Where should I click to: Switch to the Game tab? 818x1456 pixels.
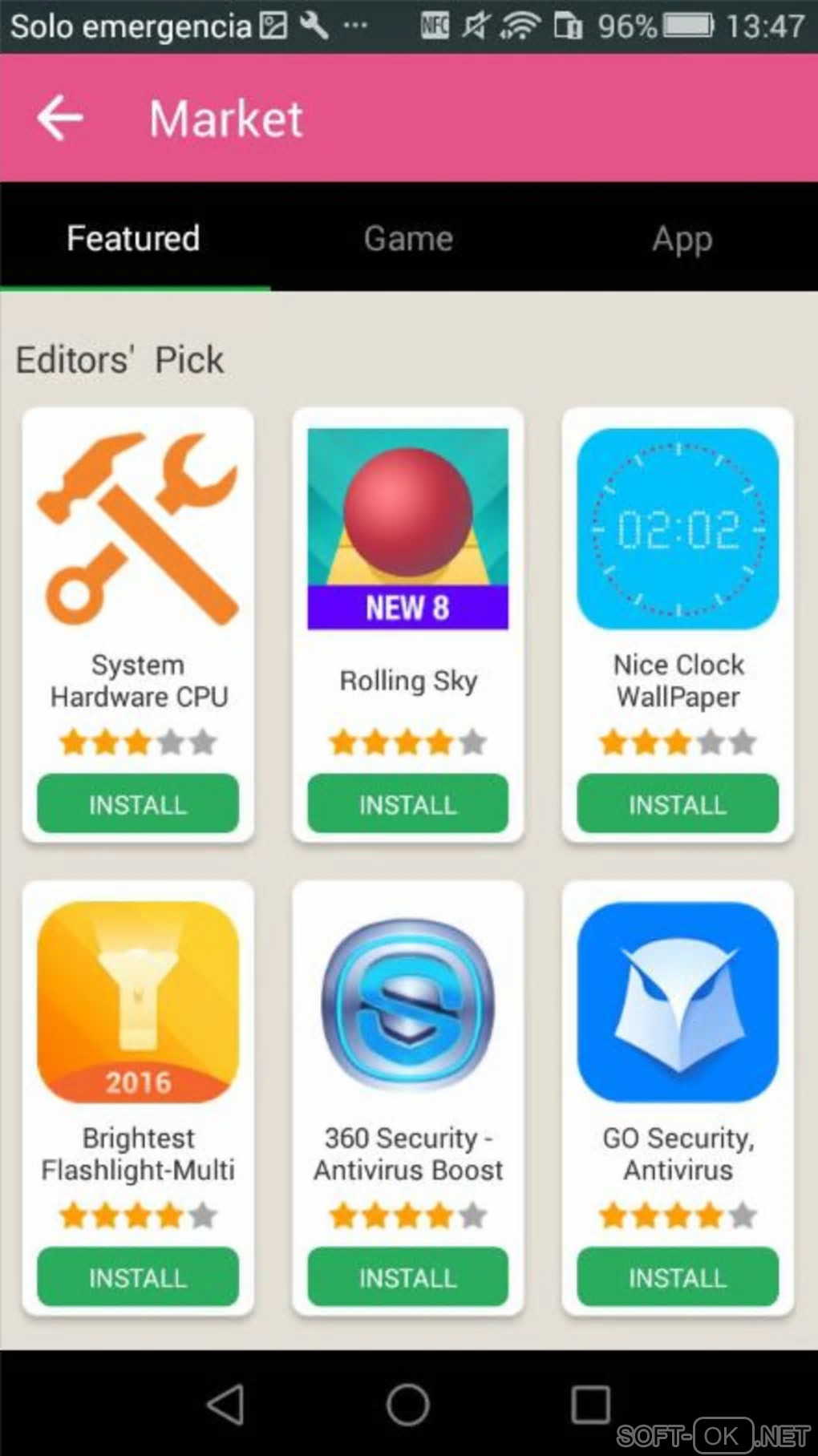(x=408, y=238)
